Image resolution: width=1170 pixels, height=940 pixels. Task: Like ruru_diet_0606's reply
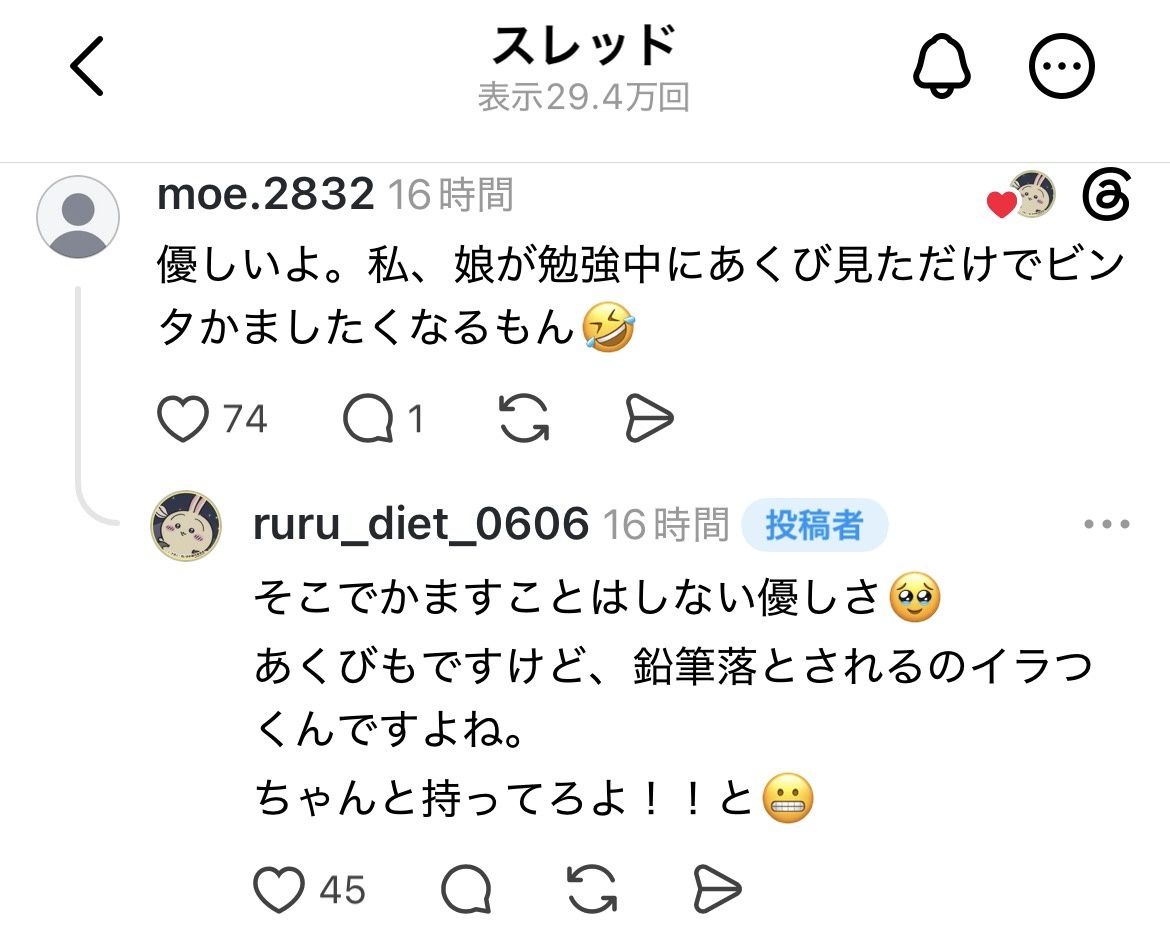279,889
